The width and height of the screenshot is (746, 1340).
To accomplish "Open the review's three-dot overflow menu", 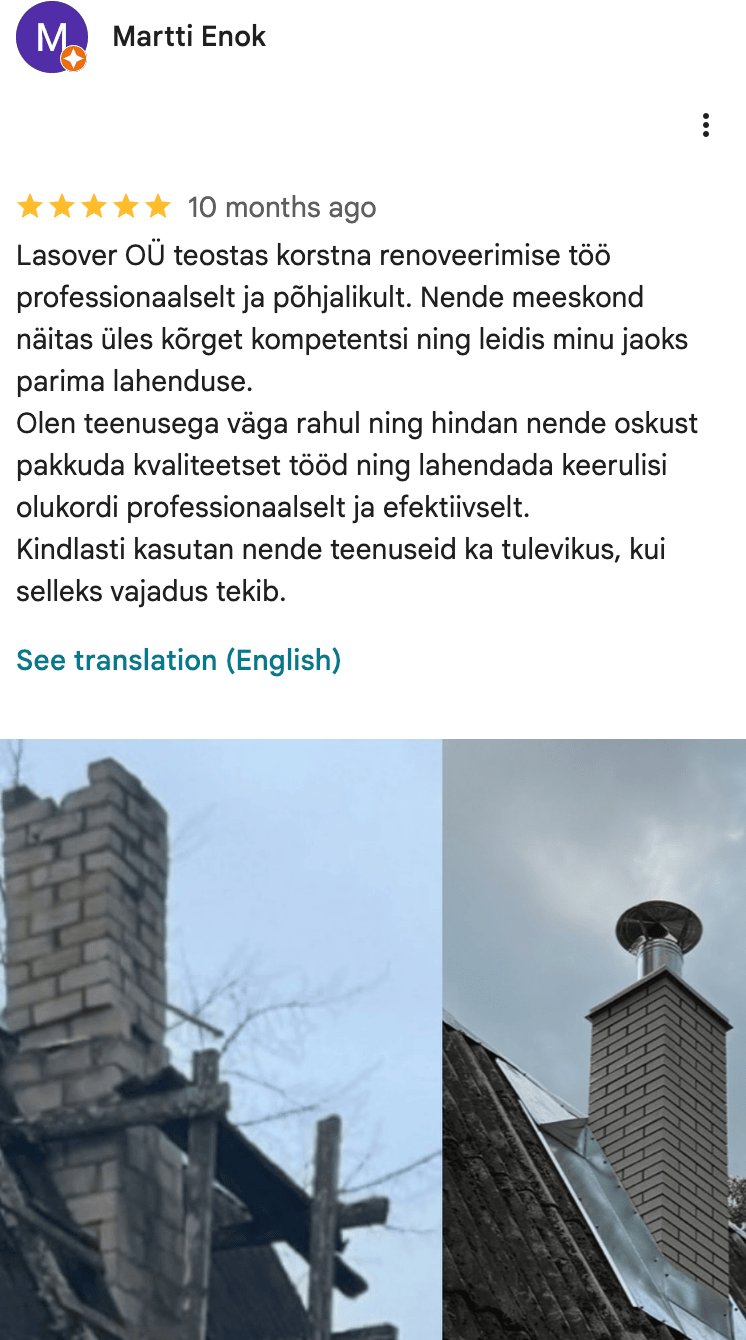I will tap(706, 125).
